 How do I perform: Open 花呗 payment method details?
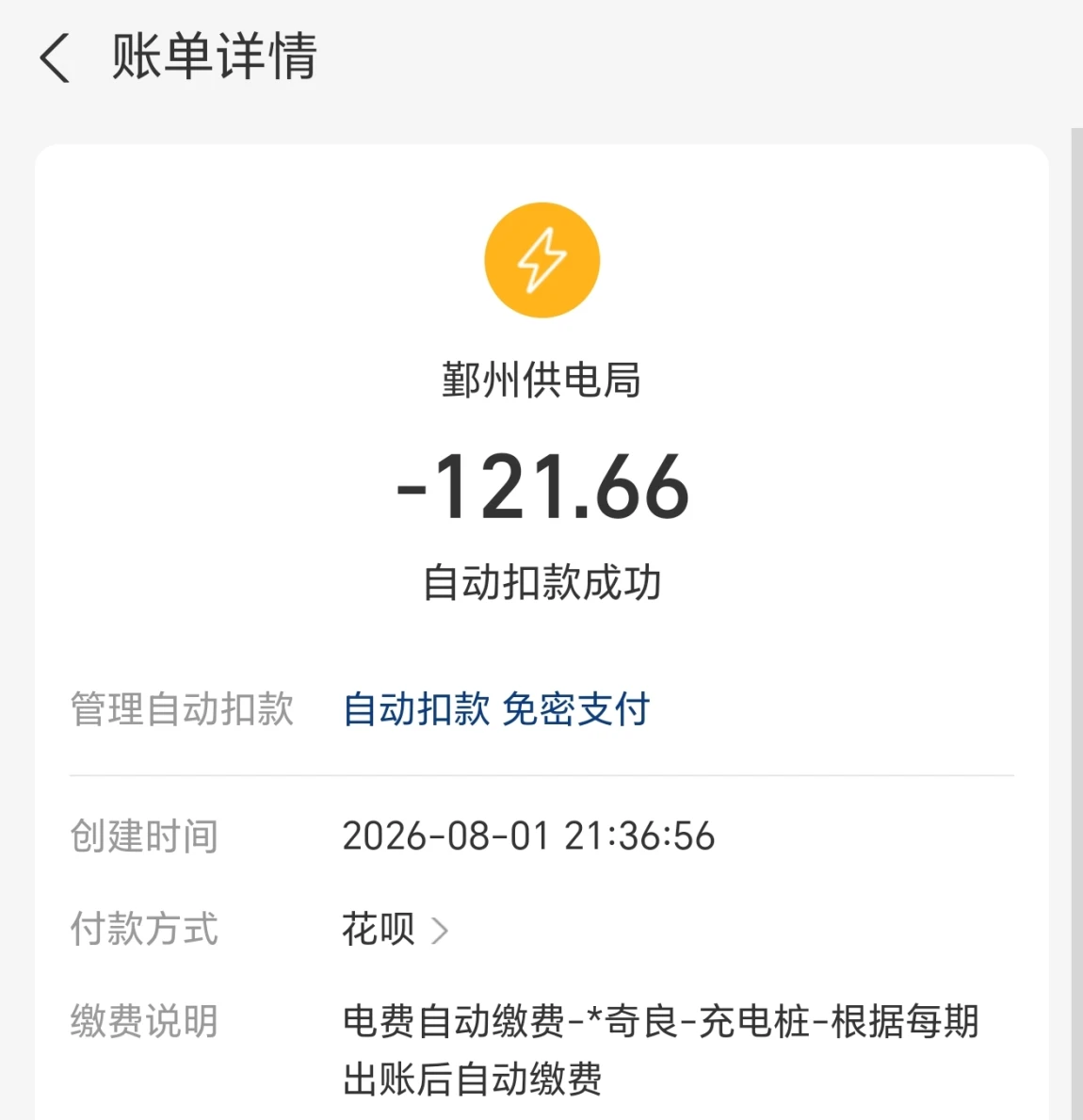pos(395,930)
